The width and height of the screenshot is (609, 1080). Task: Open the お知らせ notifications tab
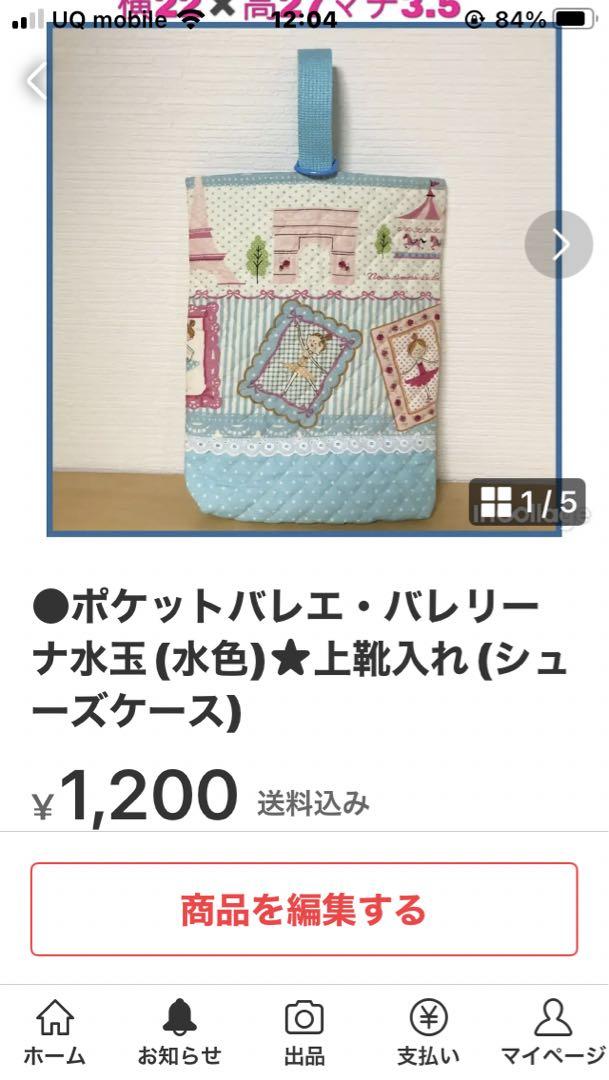[179, 1033]
